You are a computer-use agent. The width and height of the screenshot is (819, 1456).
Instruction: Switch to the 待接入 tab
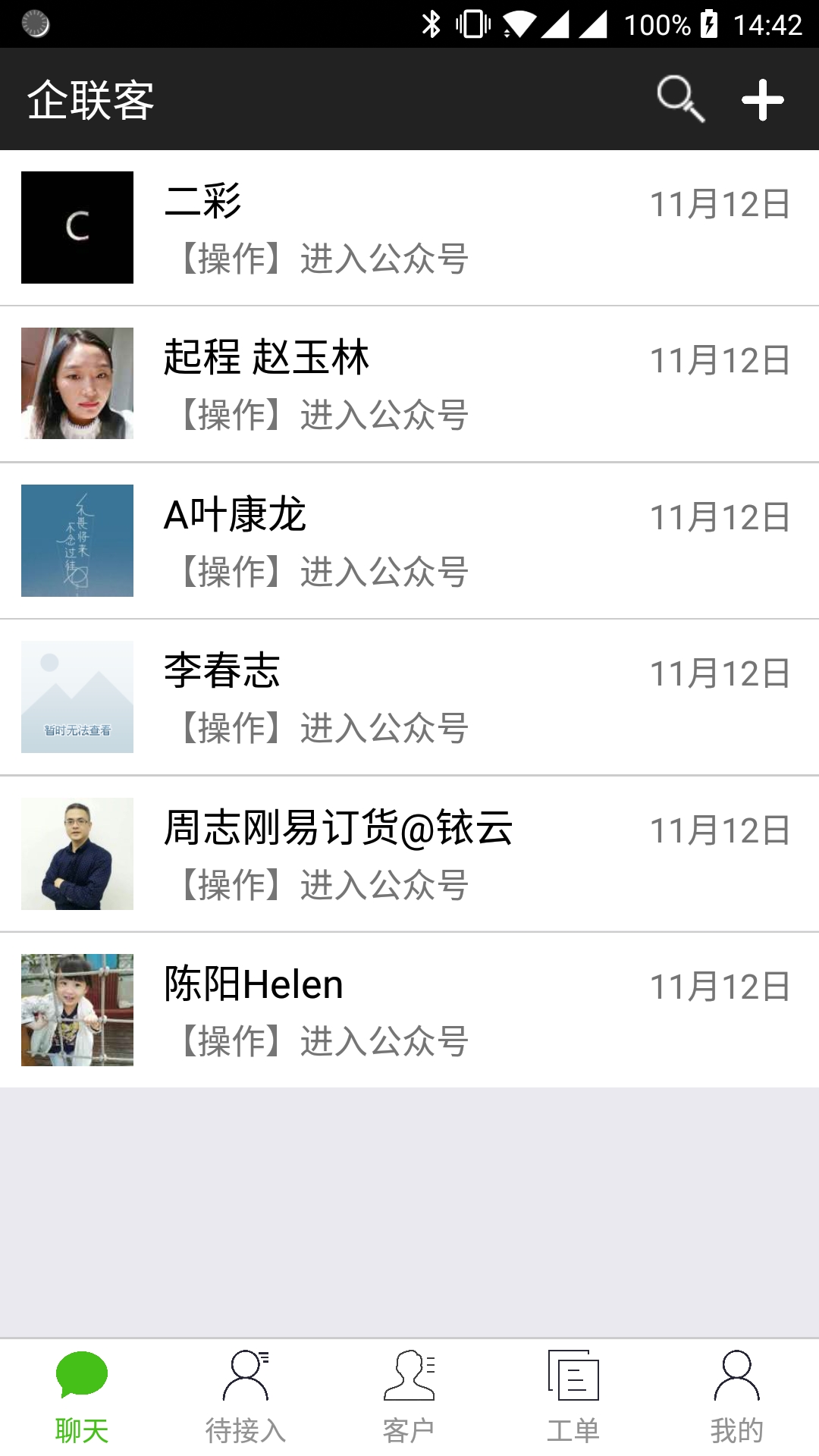[246, 1397]
